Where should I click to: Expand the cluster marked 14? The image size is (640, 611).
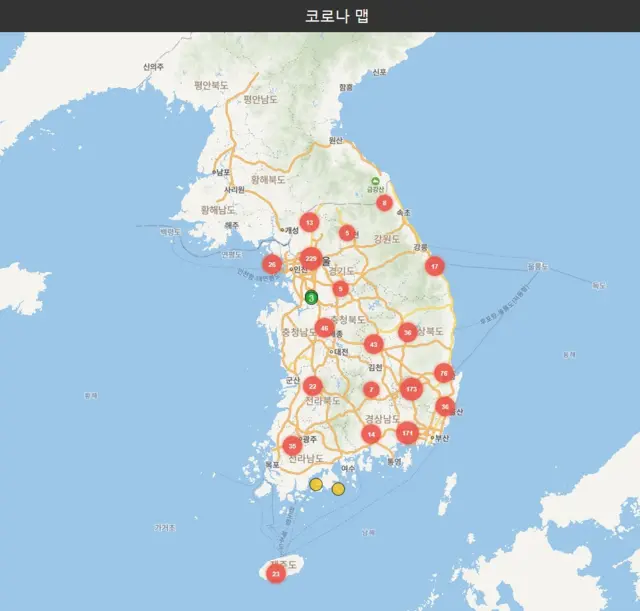click(x=371, y=434)
